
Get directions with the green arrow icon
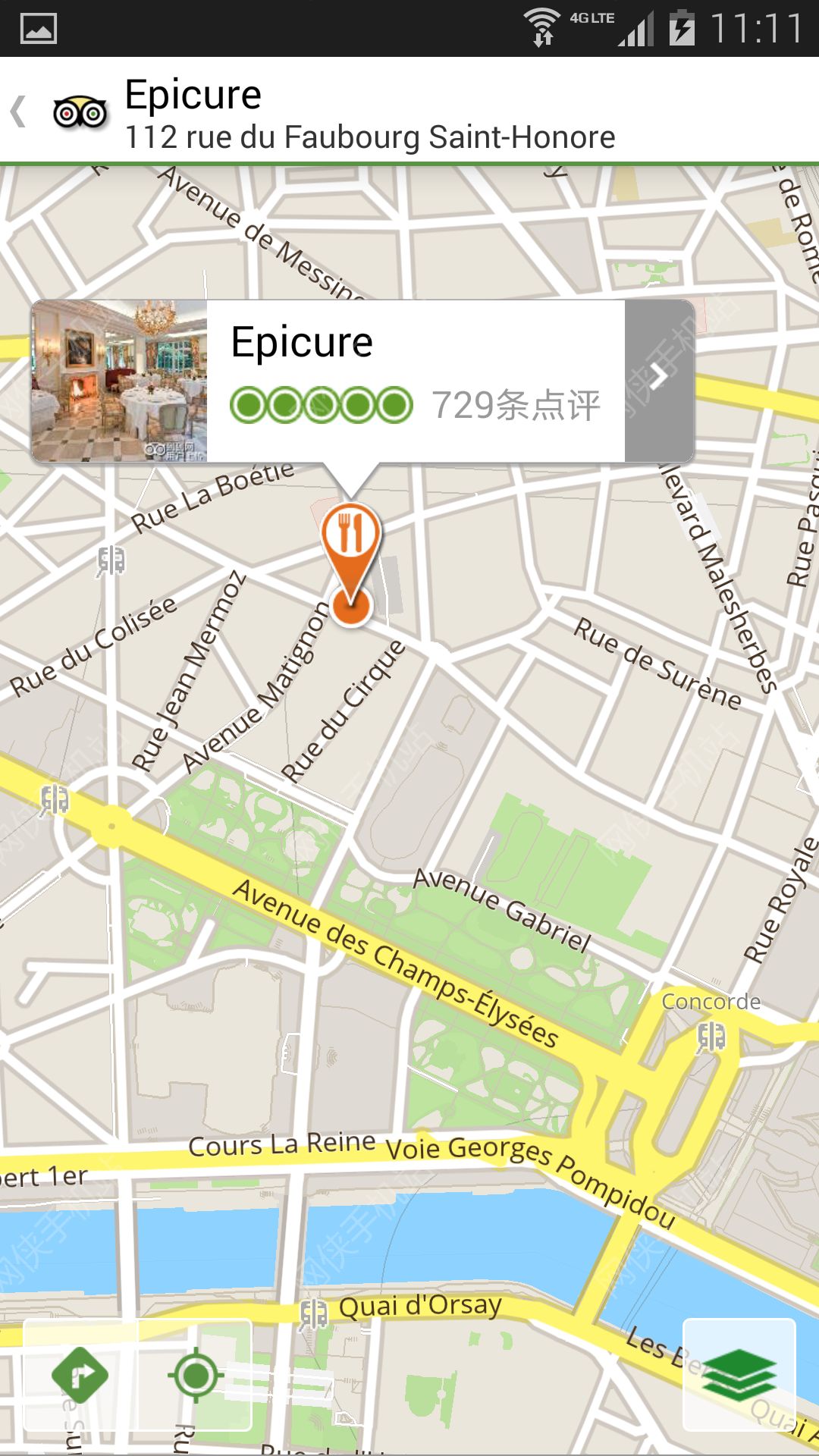coord(80,1374)
